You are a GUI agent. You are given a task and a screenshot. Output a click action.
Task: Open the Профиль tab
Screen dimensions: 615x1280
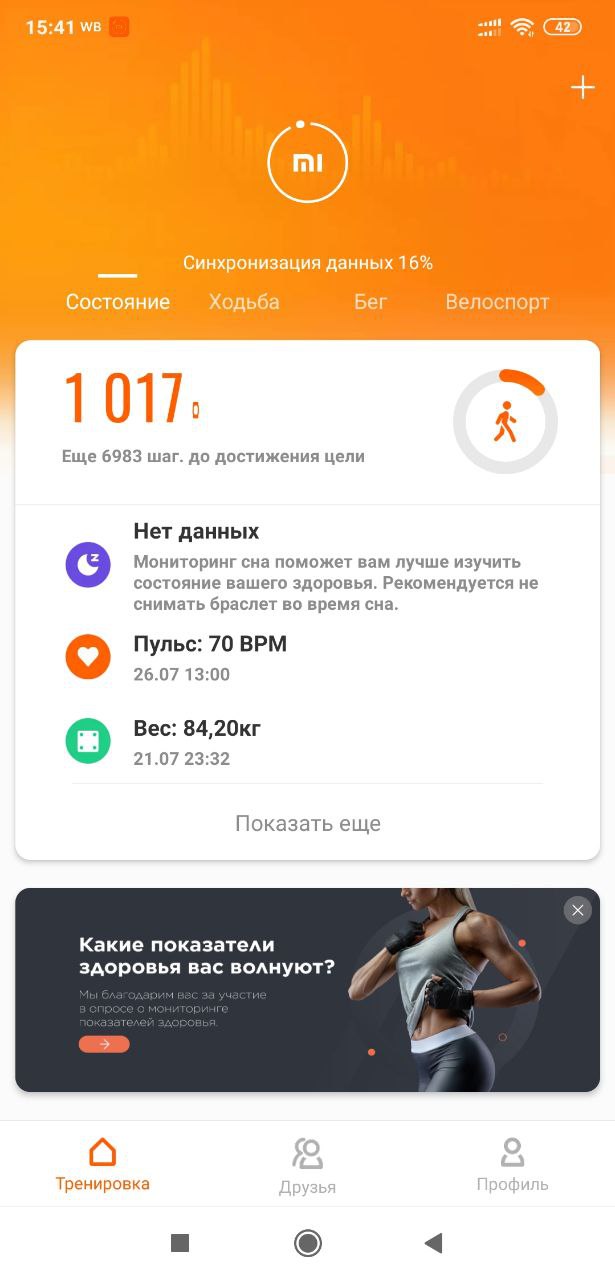pos(512,1164)
